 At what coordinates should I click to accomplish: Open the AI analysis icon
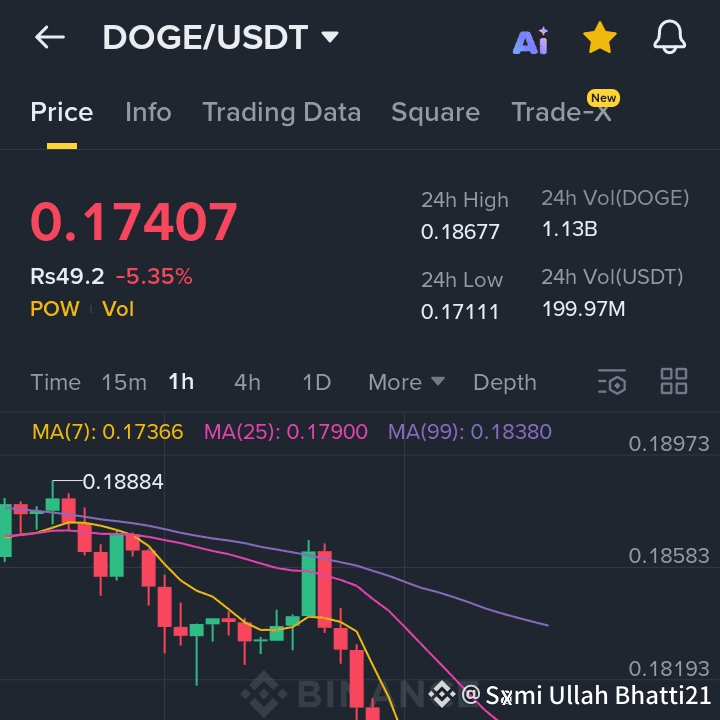[531, 40]
